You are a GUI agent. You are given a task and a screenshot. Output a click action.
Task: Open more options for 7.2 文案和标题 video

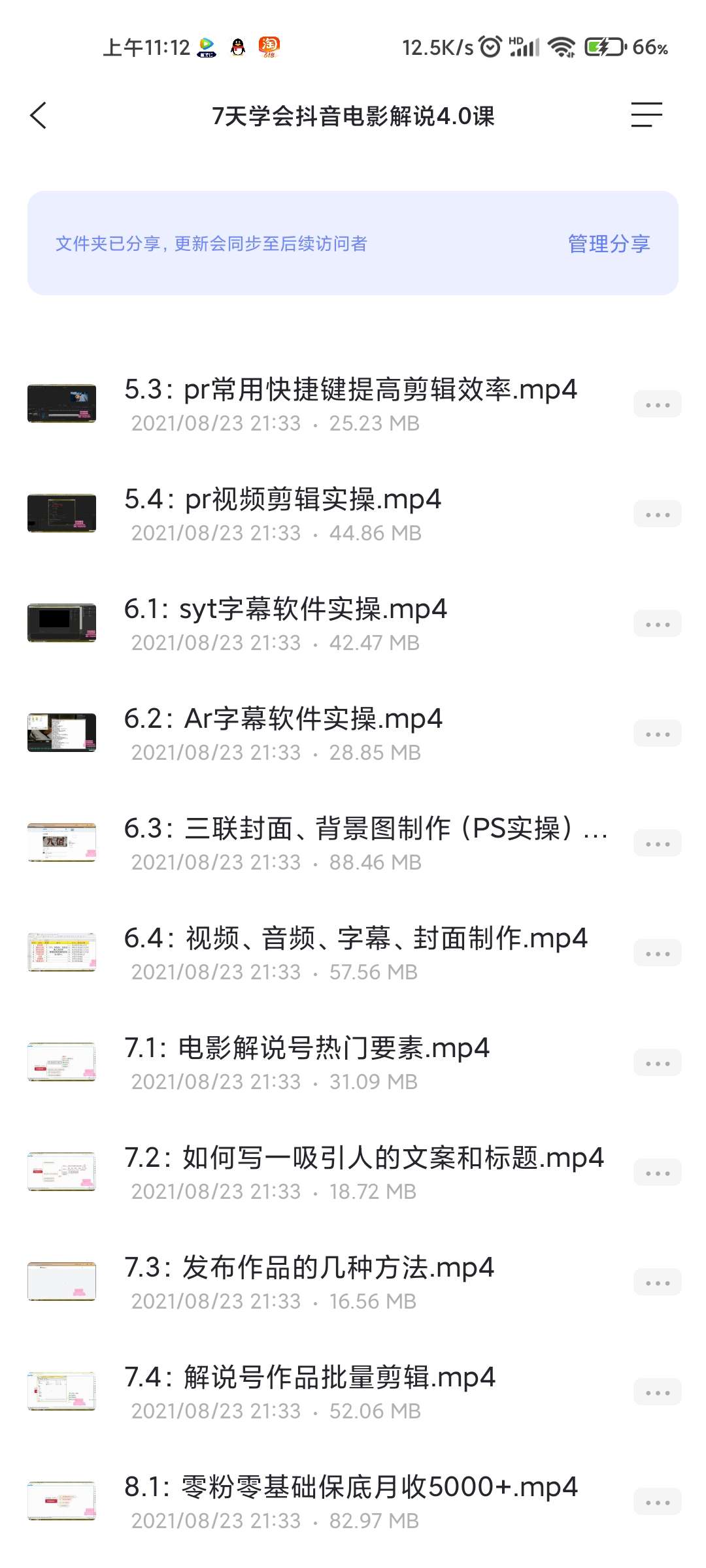point(657,1172)
